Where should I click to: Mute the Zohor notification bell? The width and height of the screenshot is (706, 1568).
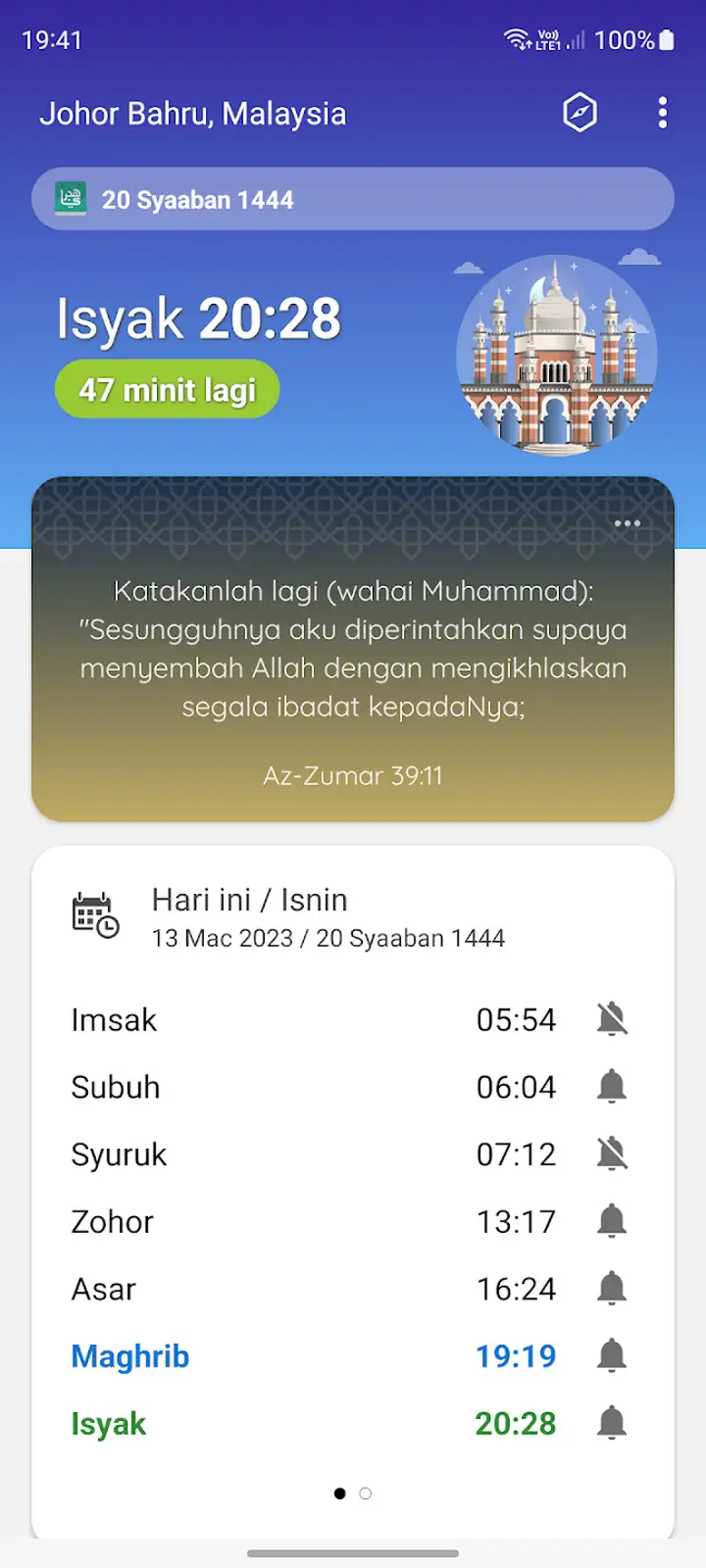(x=612, y=1221)
